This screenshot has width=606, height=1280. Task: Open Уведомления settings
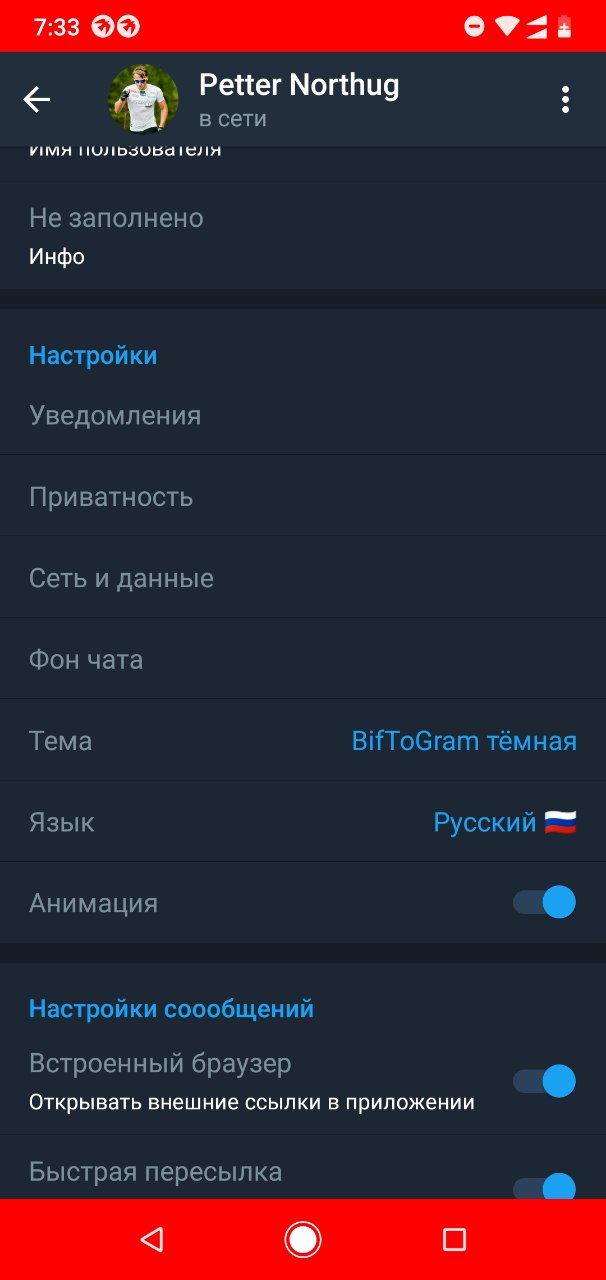pyautogui.click(x=303, y=415)
